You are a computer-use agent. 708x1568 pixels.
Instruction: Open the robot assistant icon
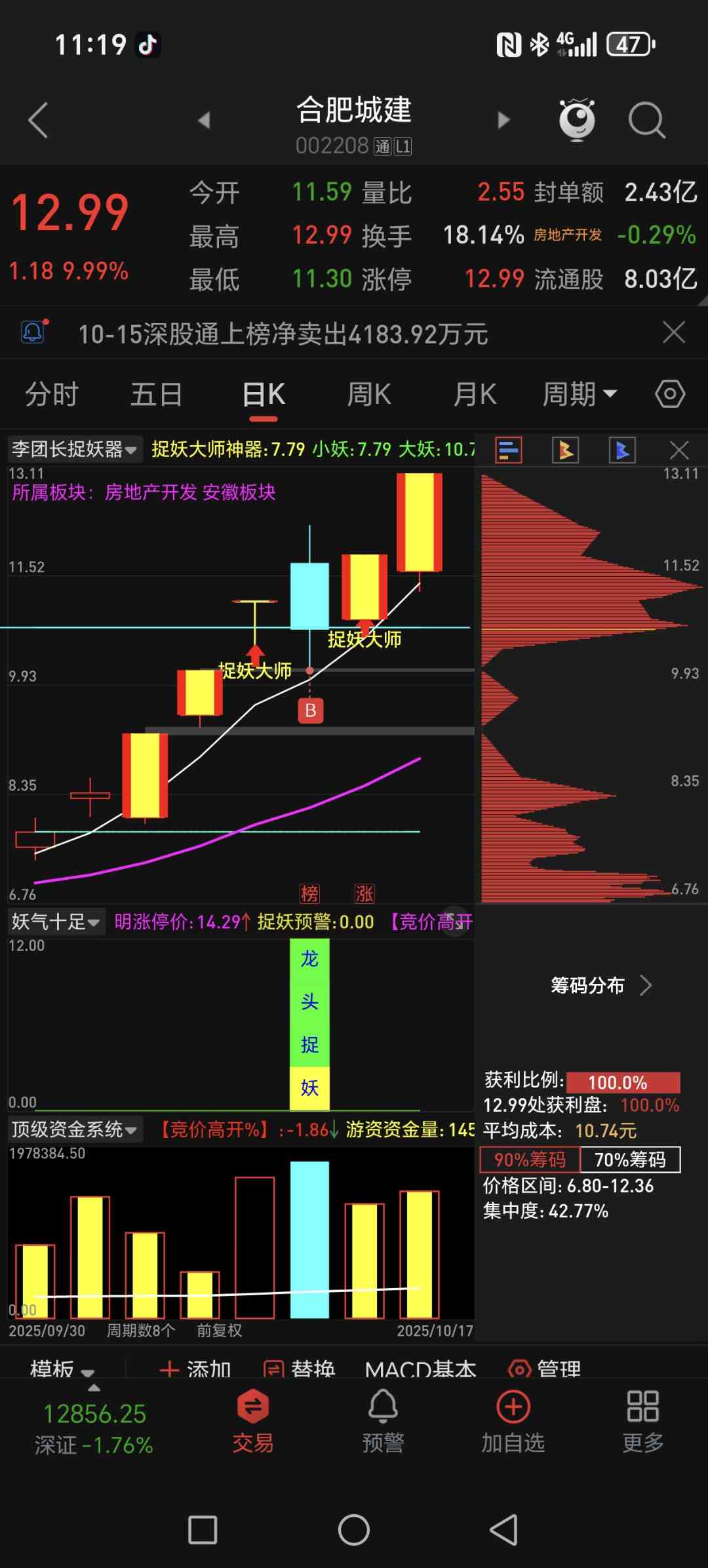coord(577,121)
